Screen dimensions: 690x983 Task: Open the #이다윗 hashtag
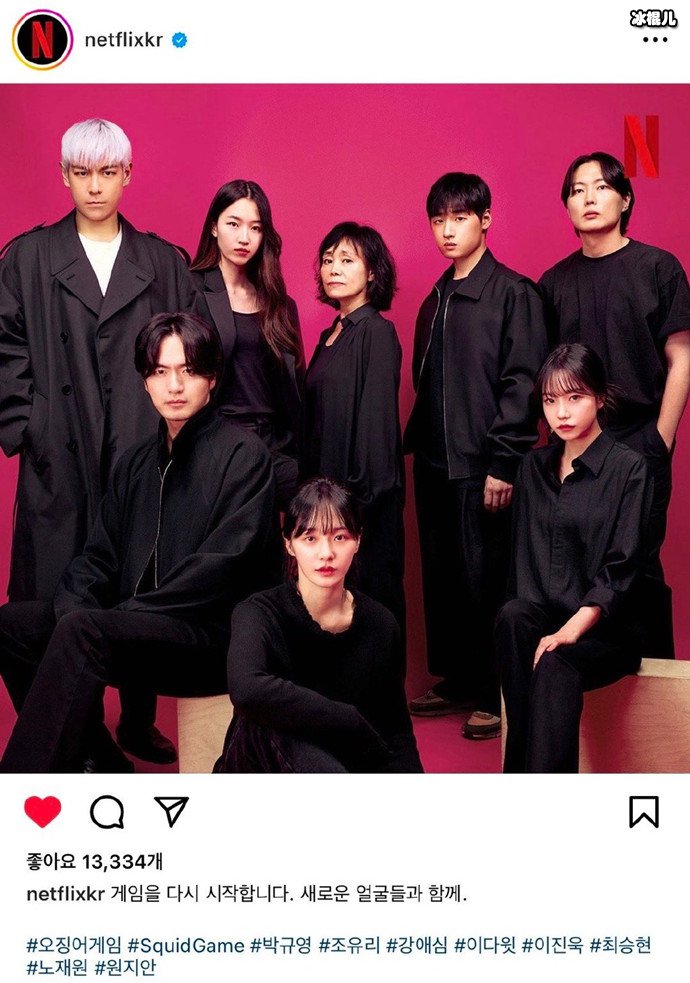coord(486,945)
